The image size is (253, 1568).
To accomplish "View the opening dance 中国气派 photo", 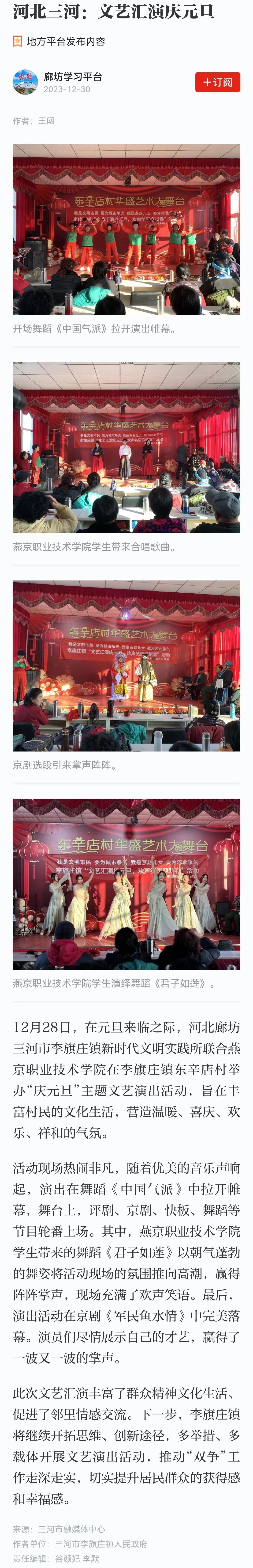I will (126, 229).
